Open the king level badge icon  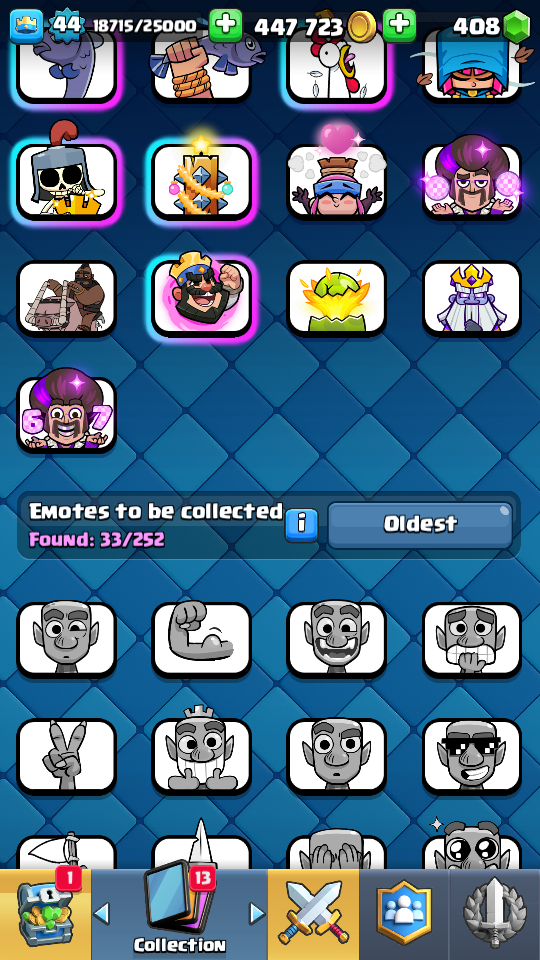coord(27,26)
